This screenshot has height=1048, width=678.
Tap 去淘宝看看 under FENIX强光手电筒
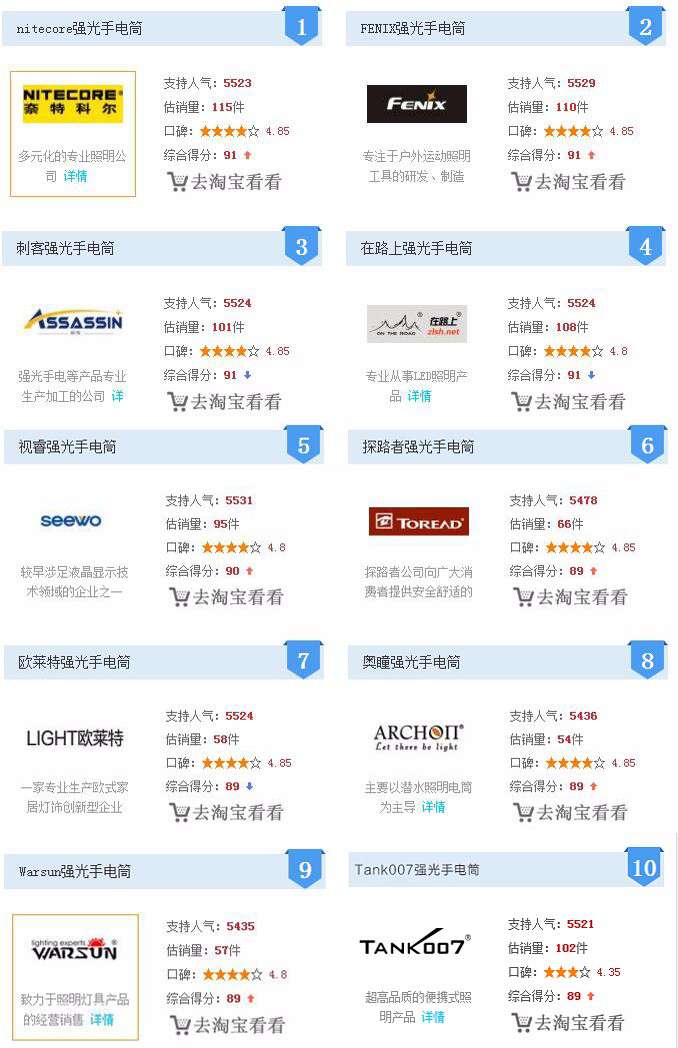tap(568, 182)
